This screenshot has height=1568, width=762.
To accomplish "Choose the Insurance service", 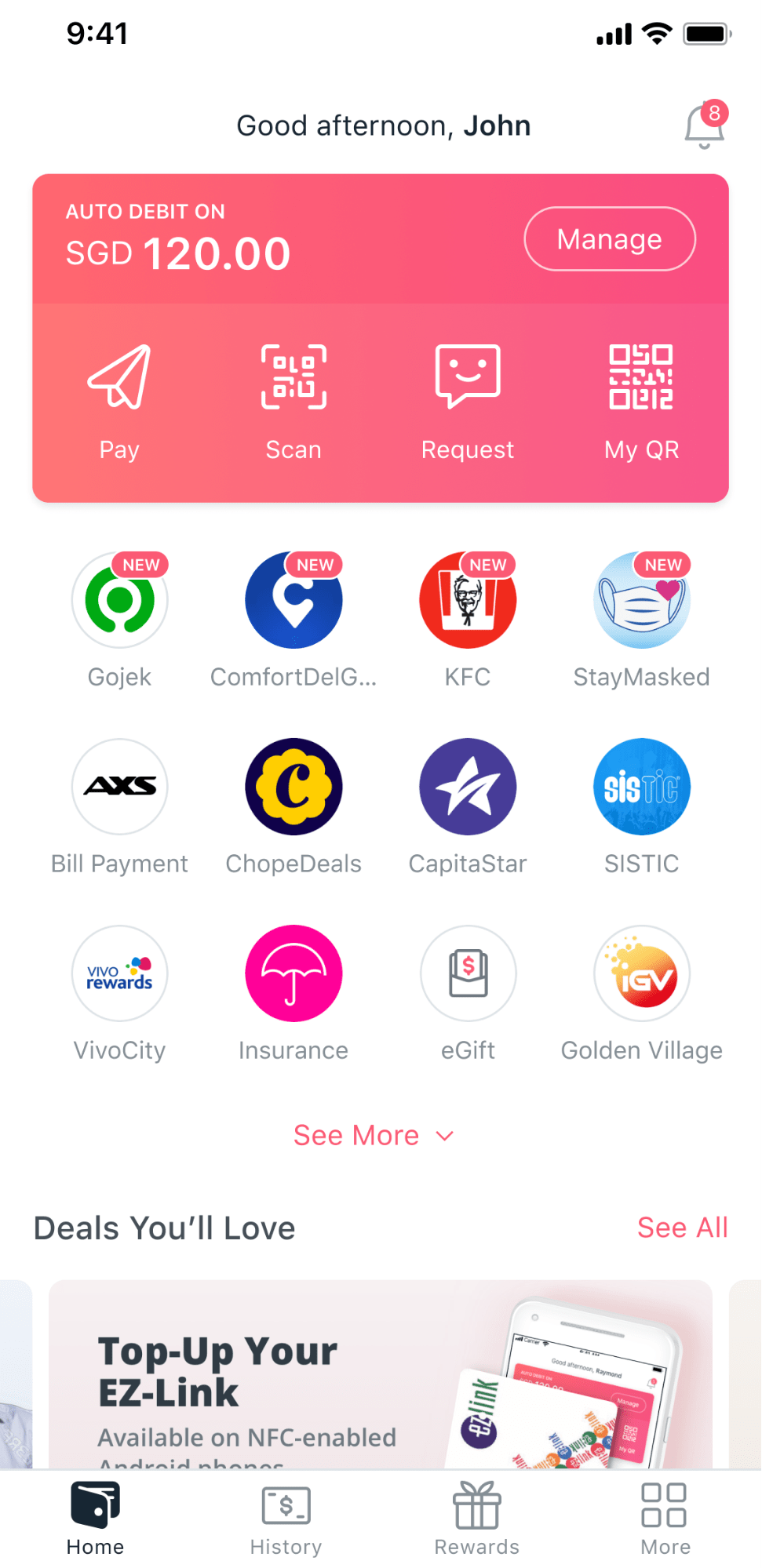I will [293, 974].
